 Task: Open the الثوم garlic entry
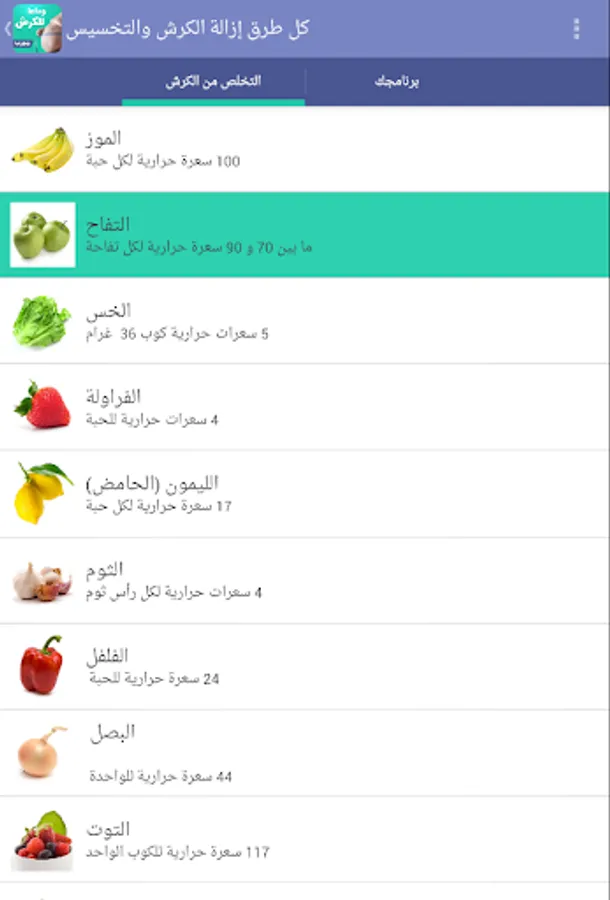[305, 580]
